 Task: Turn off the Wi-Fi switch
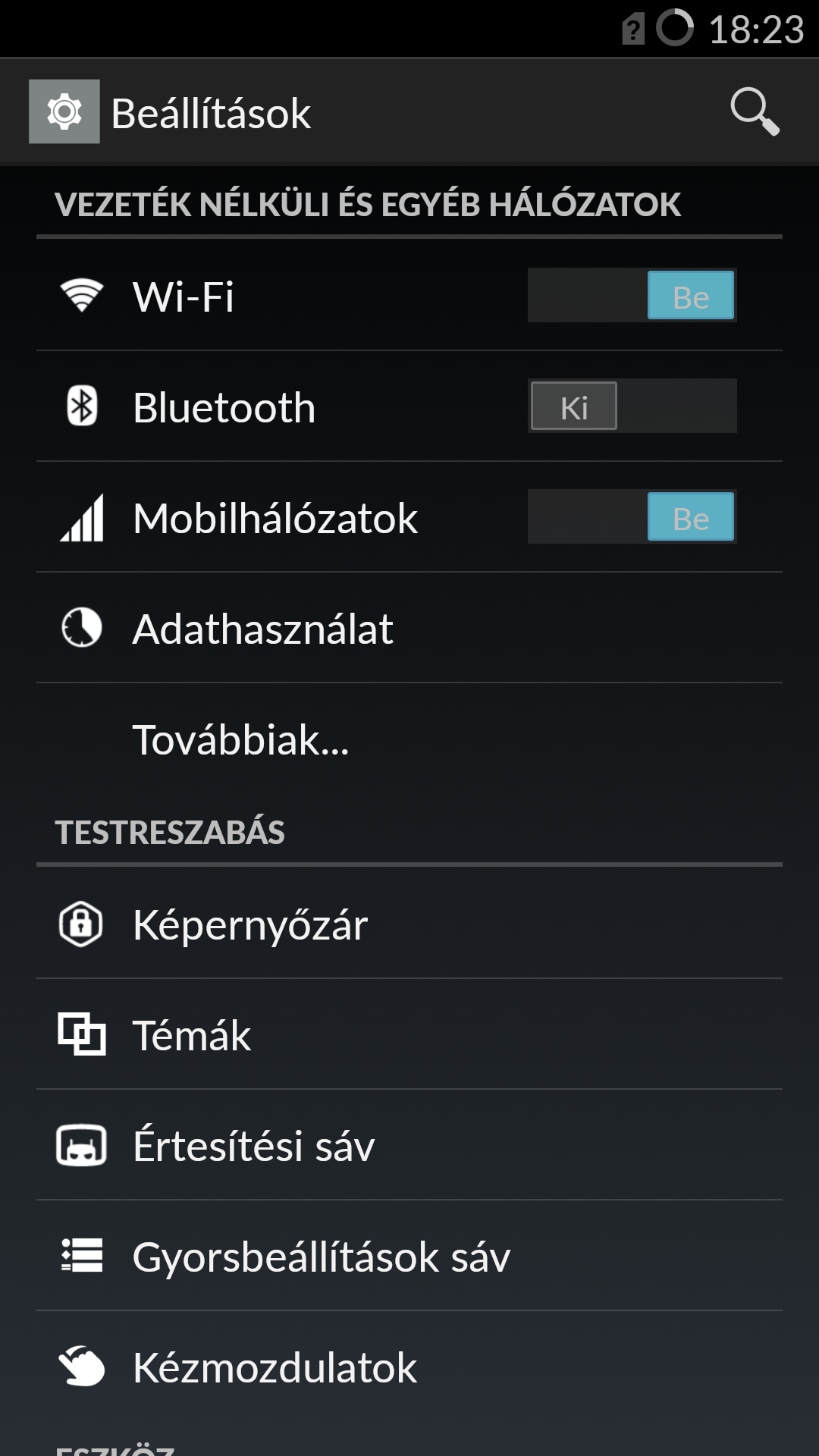(x=632, y=295)
